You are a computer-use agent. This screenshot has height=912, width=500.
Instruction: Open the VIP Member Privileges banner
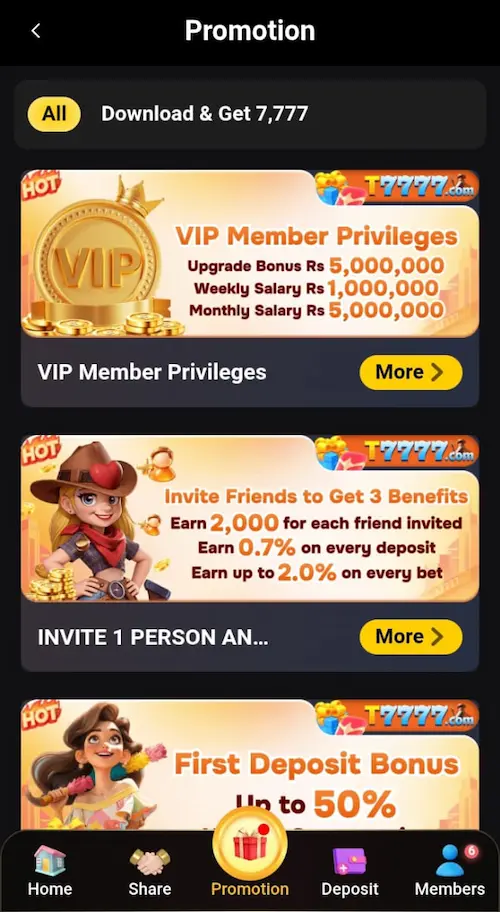pyautogui.click(x=250, y=254)
